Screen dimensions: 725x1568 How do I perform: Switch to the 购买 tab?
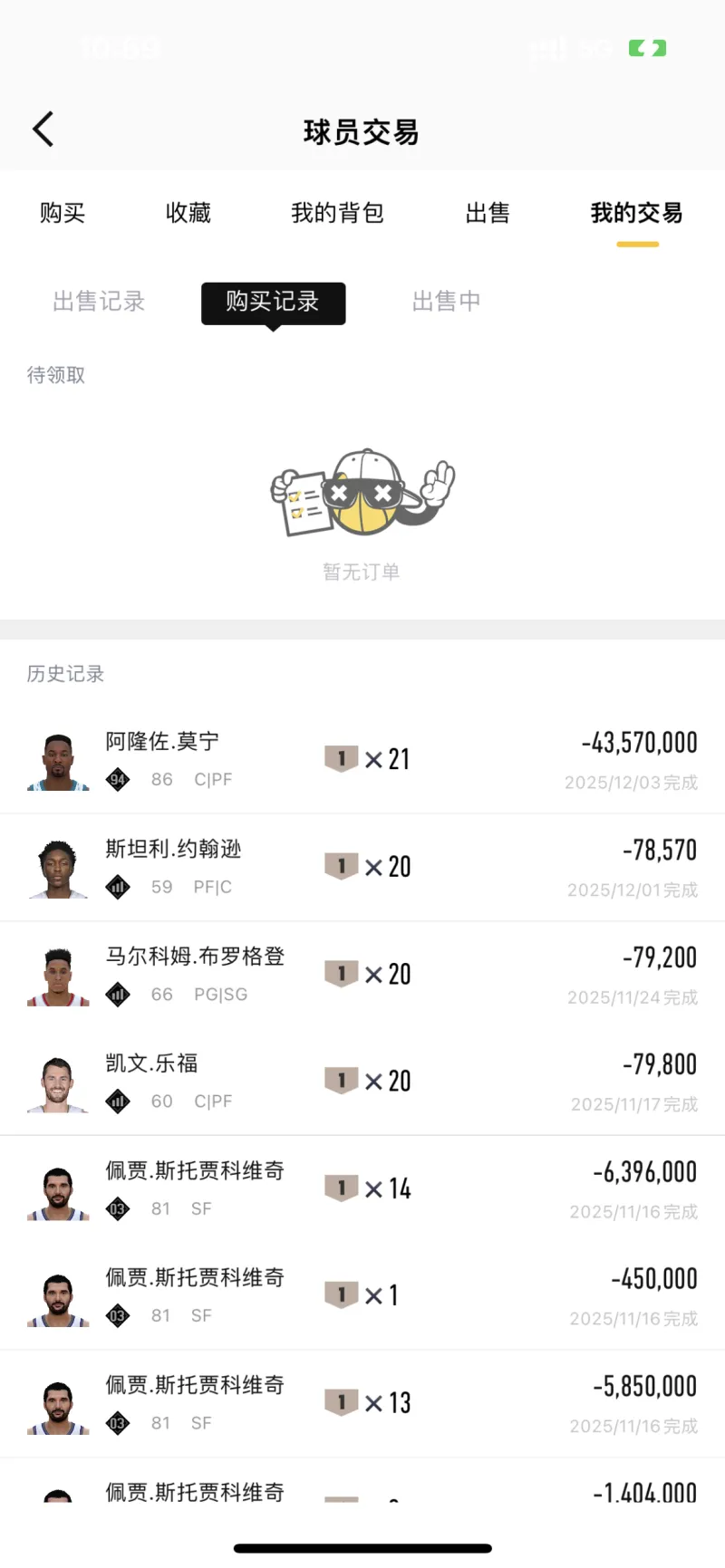63,213
